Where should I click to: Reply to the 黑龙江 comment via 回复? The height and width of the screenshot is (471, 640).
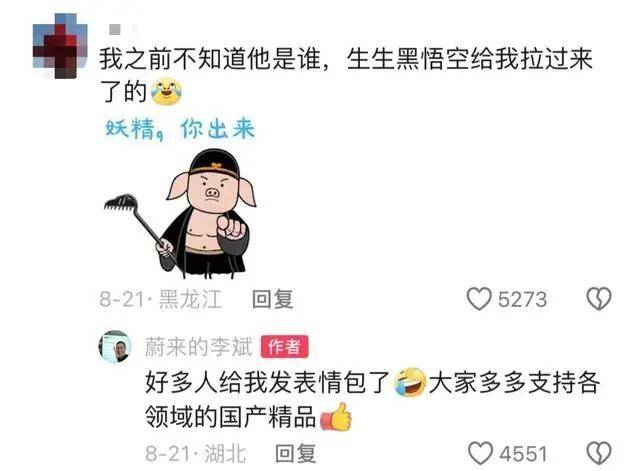(272, 298)
